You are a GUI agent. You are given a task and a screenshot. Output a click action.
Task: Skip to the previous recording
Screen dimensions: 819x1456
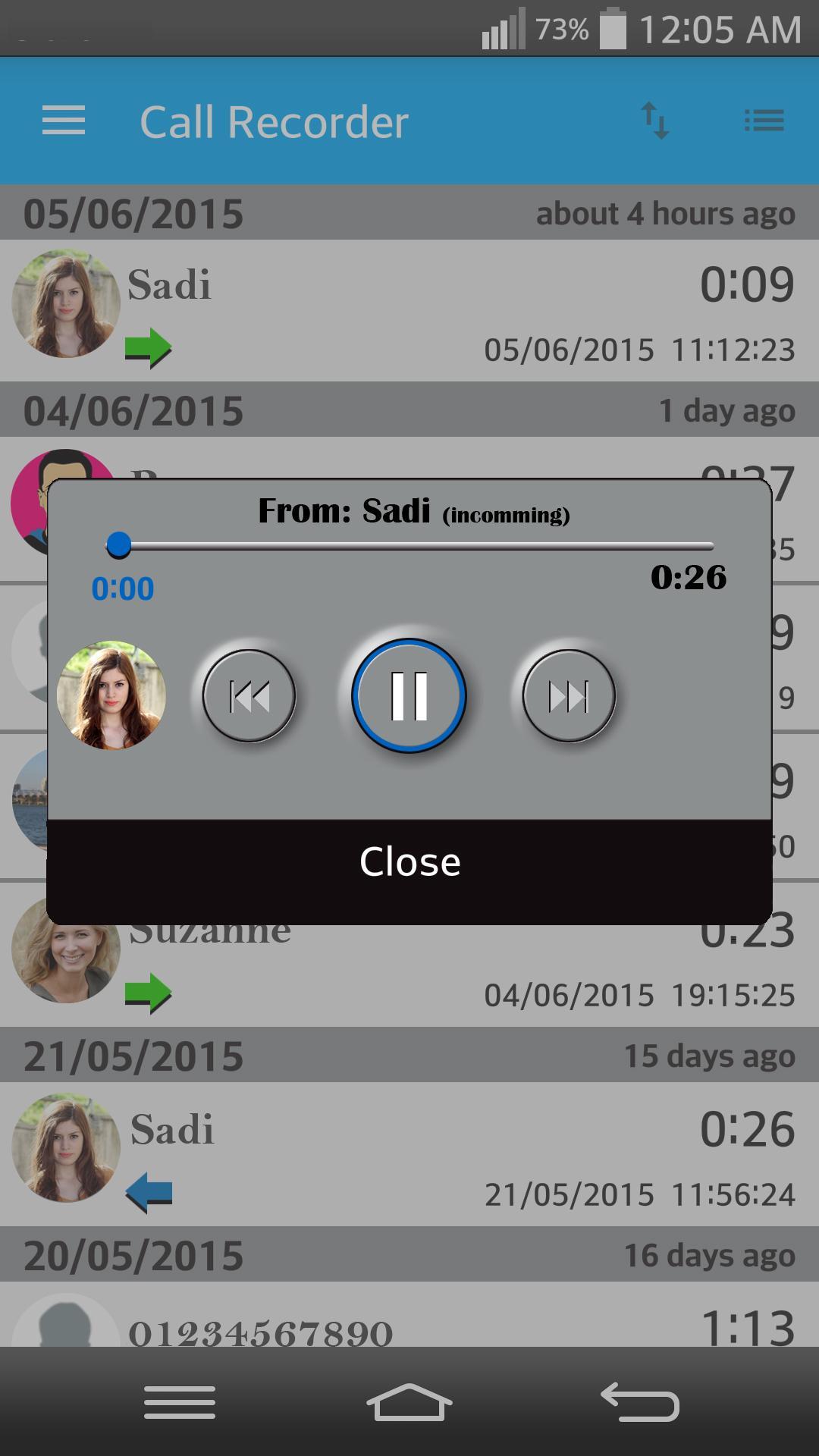point(249,695)
